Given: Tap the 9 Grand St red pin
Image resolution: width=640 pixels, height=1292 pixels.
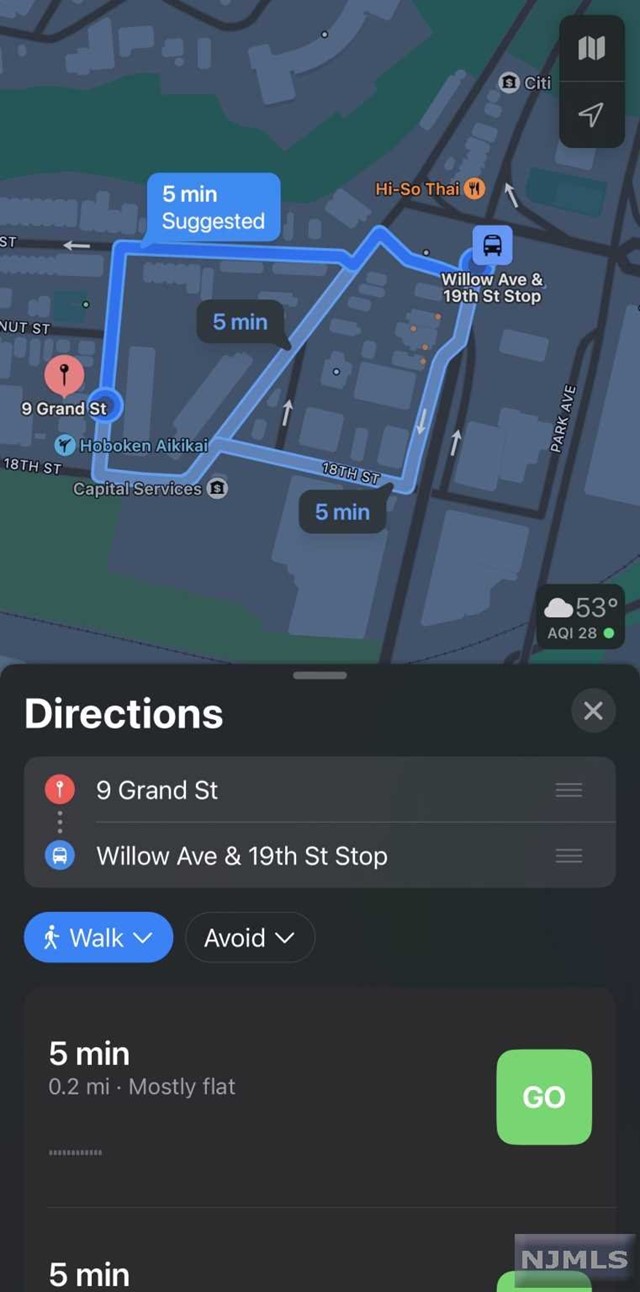Looking at the screenshot, I should (65, 379).
